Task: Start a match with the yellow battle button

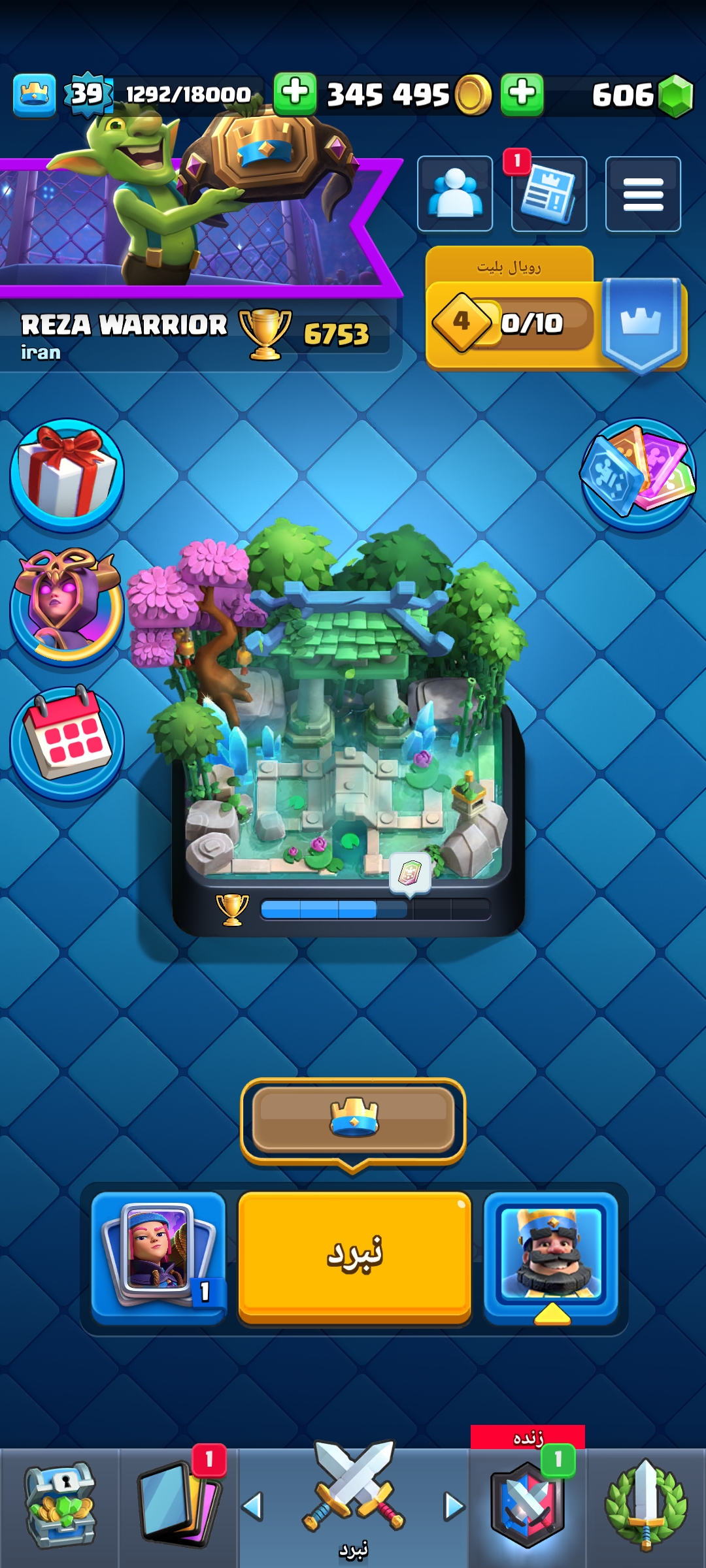Action: 354,1256
